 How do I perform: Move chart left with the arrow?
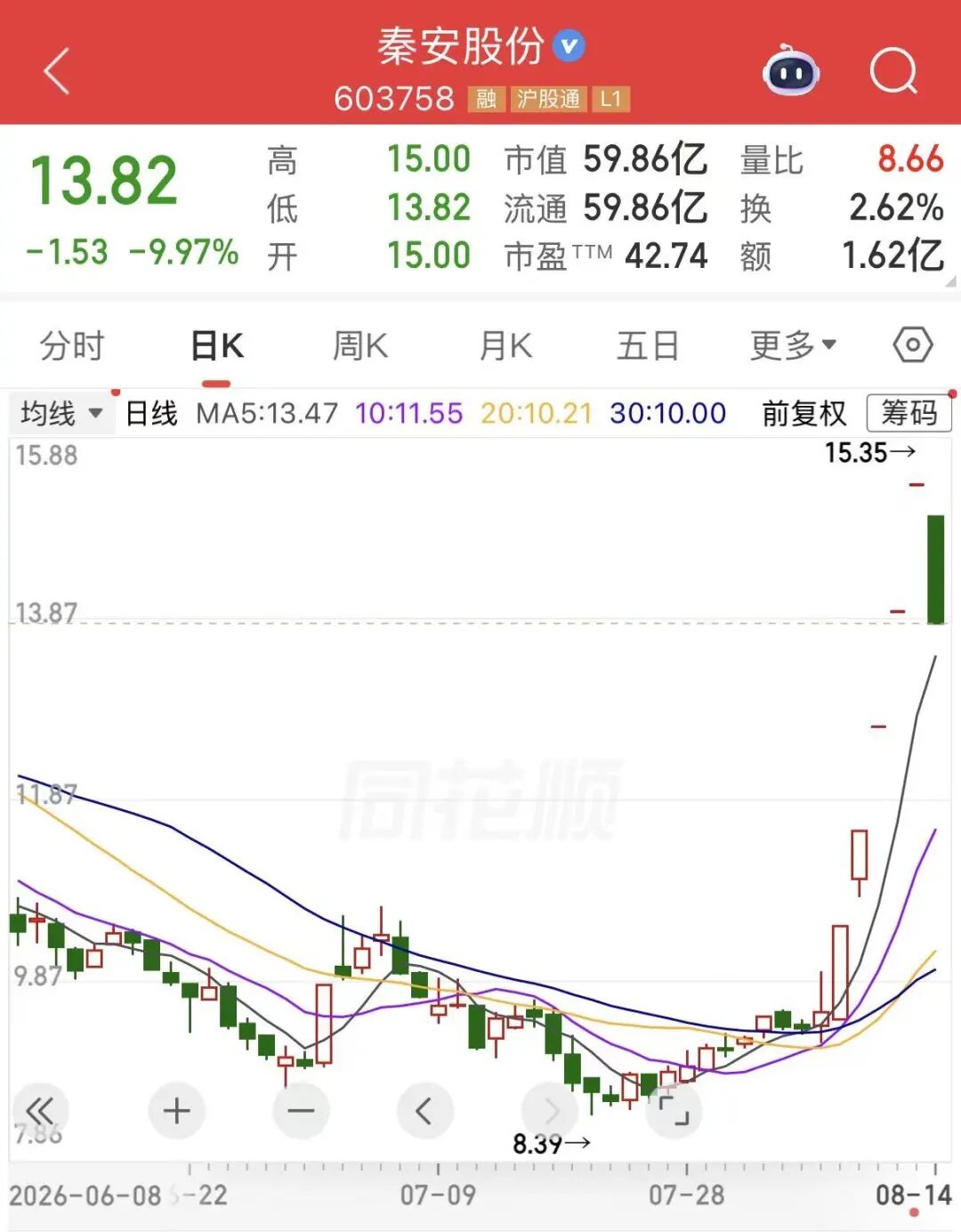coord(424,1110)
